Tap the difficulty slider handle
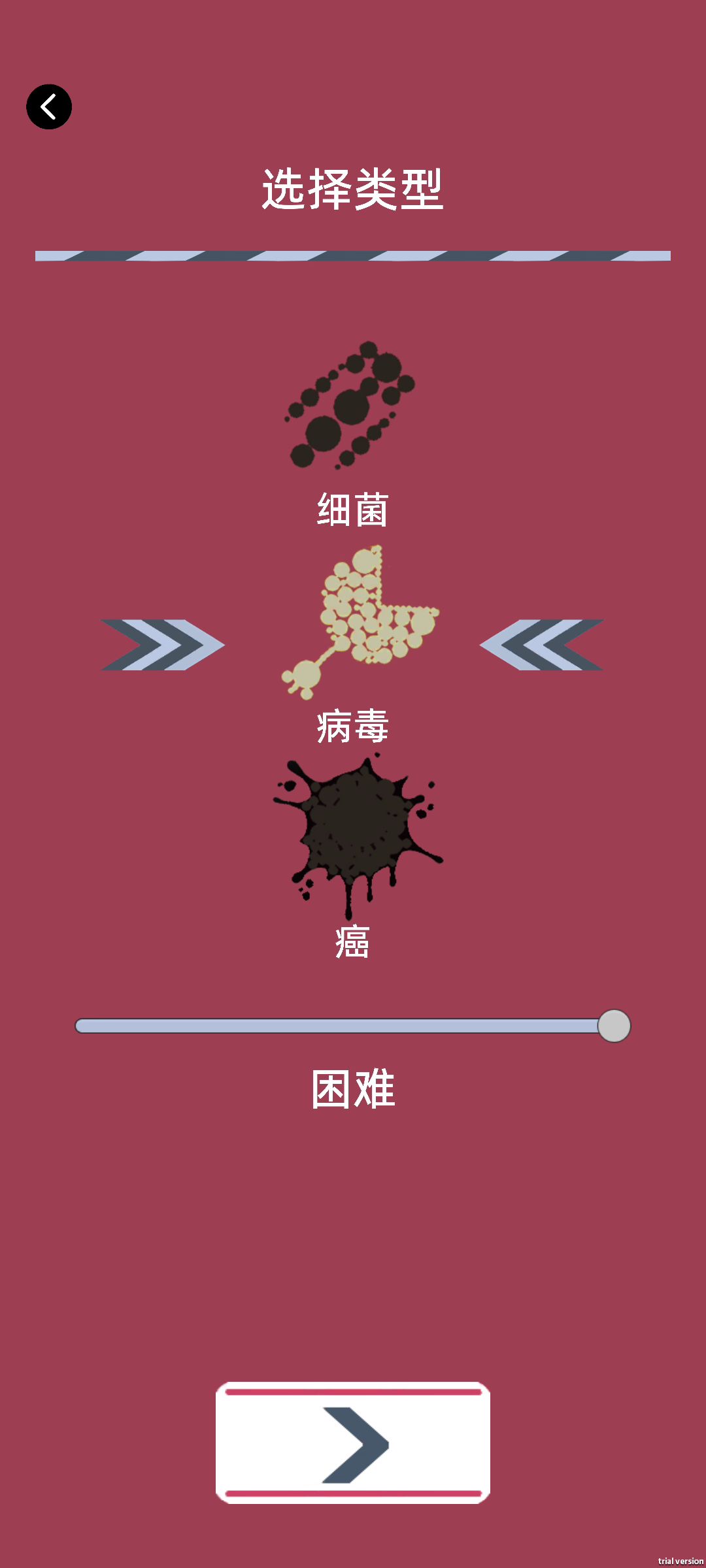706x1568 pixels. click(x=614, y=1026)
